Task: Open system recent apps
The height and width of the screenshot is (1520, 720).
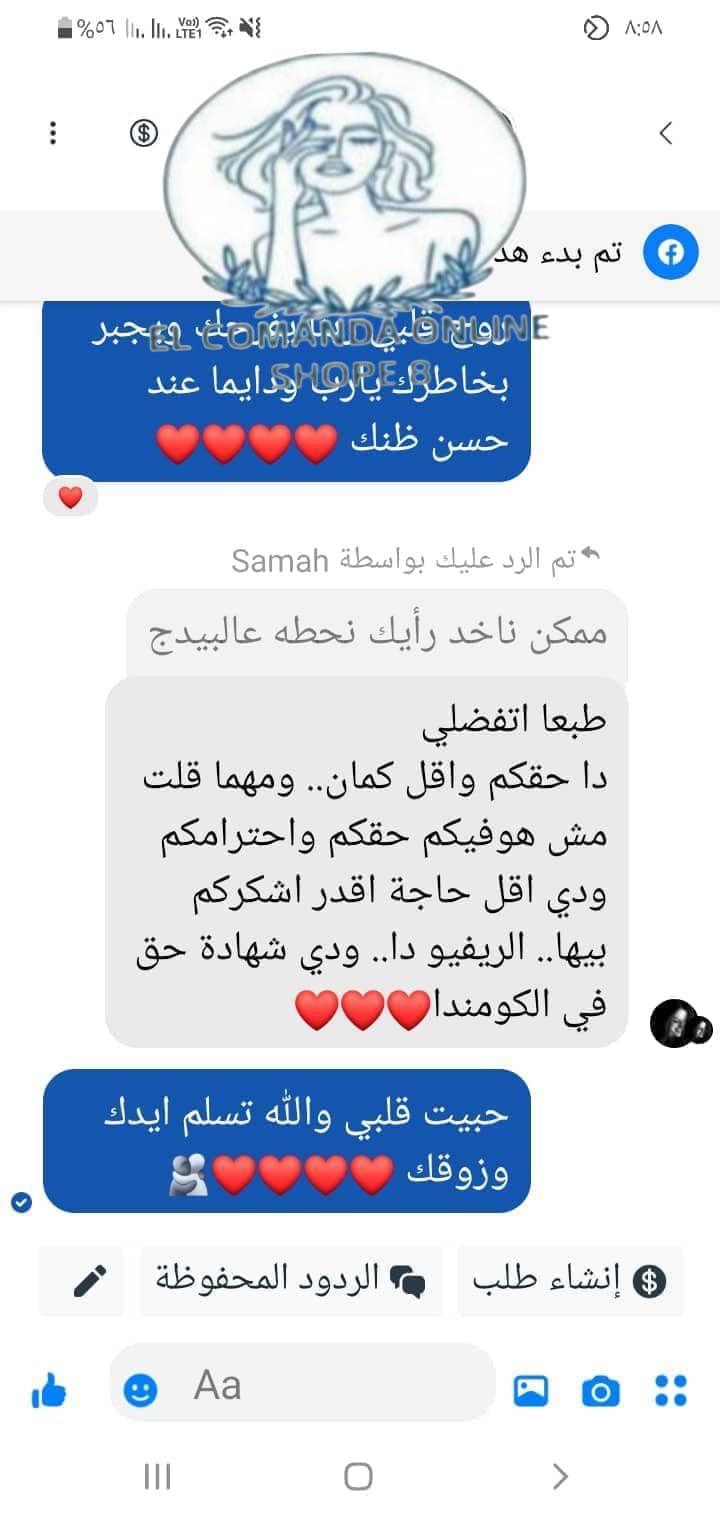Action: 157,1476
